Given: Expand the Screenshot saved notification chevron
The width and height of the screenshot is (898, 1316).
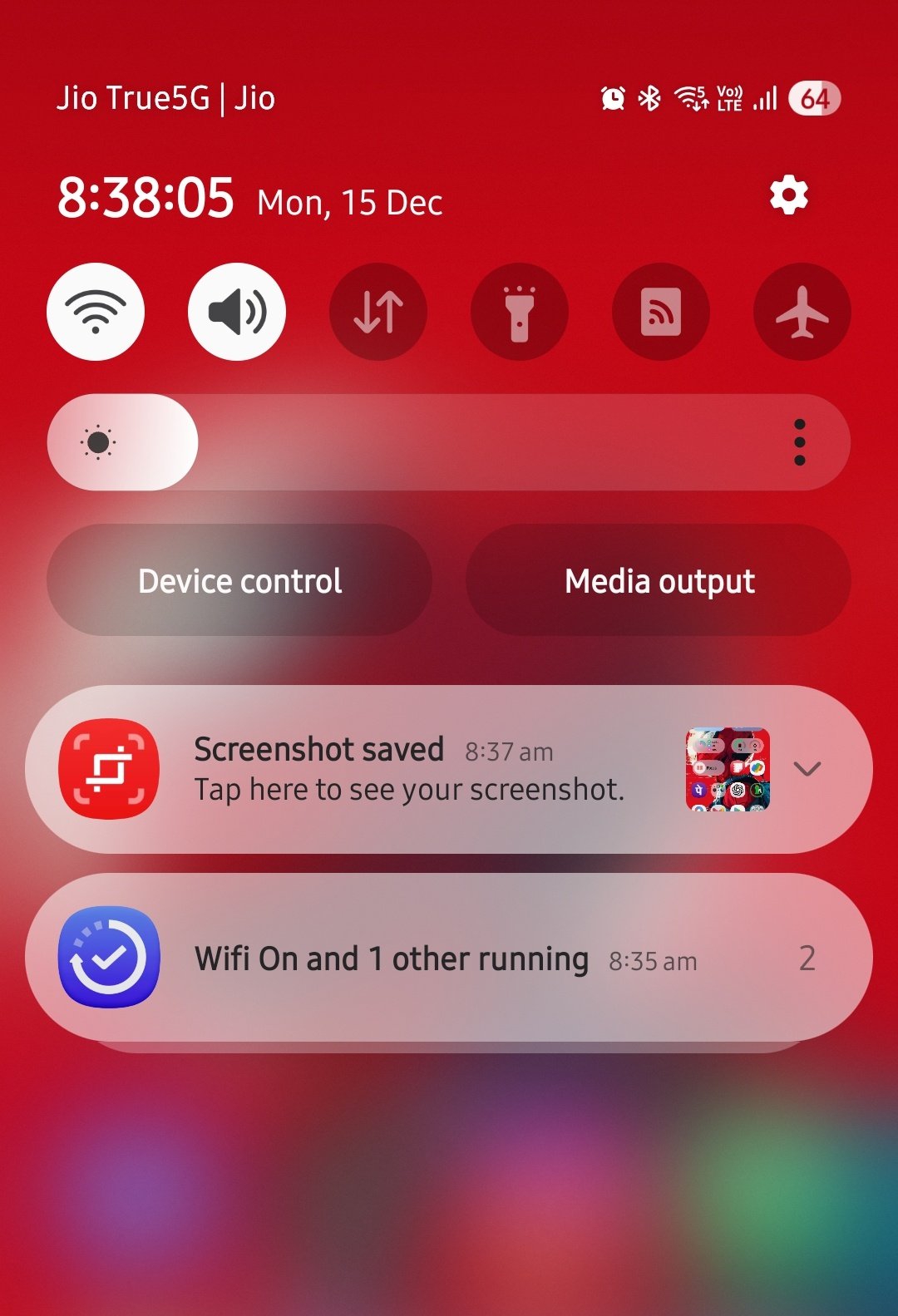Looking at the screenshot, I should [807, 769].
